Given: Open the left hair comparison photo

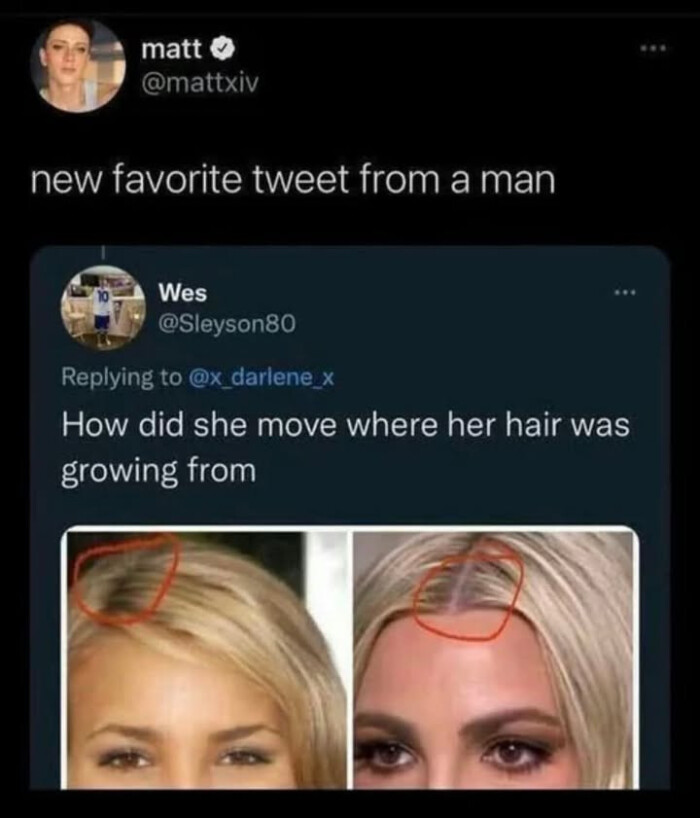Looking at the screenshot, I should tap(207, 660).
